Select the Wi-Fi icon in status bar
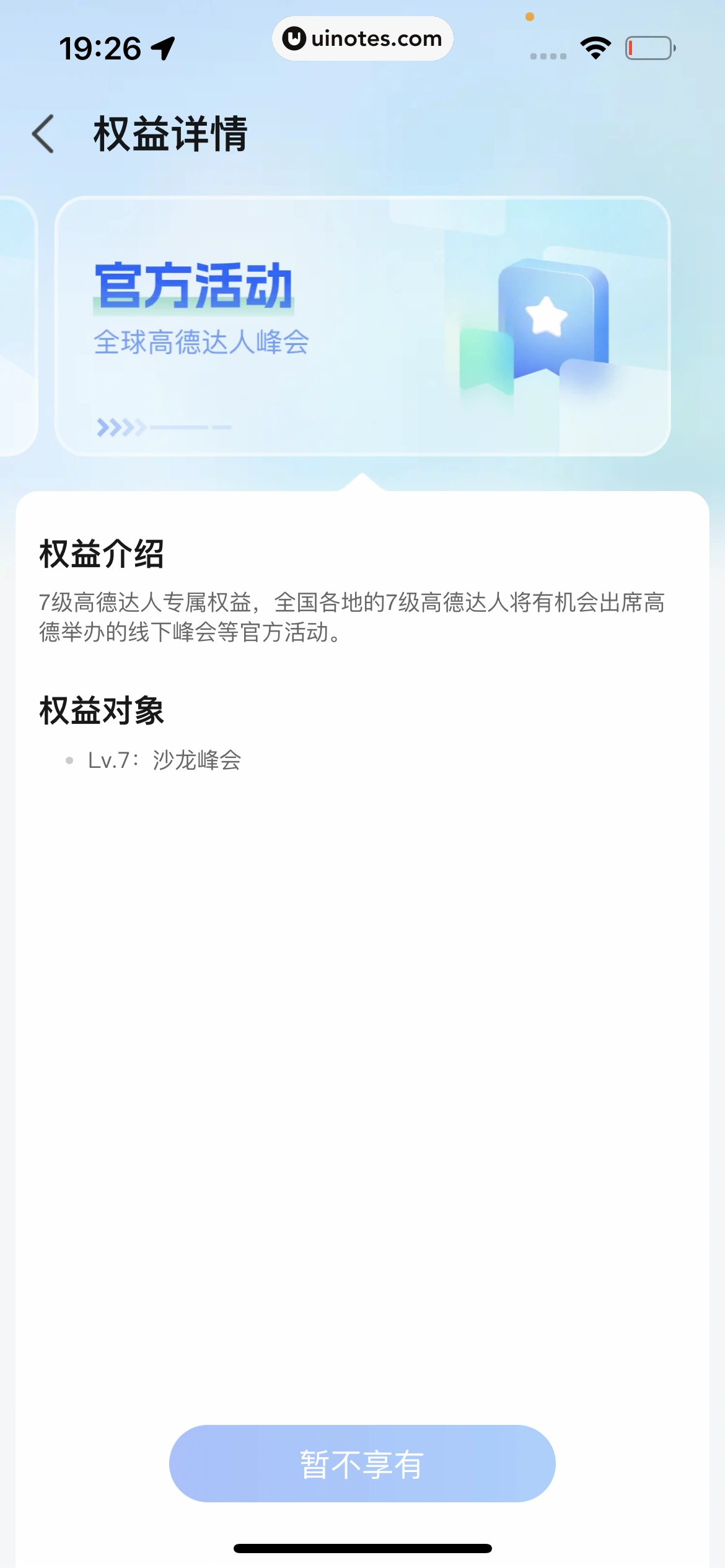Screen dimensions: 725x1568 tap(594, 46)
